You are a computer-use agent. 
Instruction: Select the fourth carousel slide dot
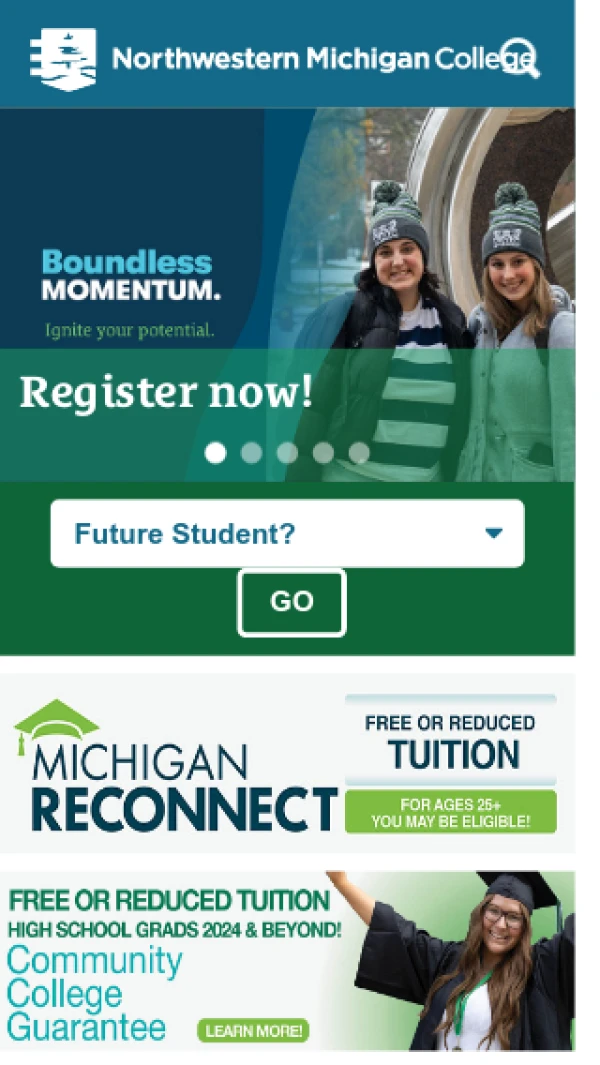[x=323, y=453]
